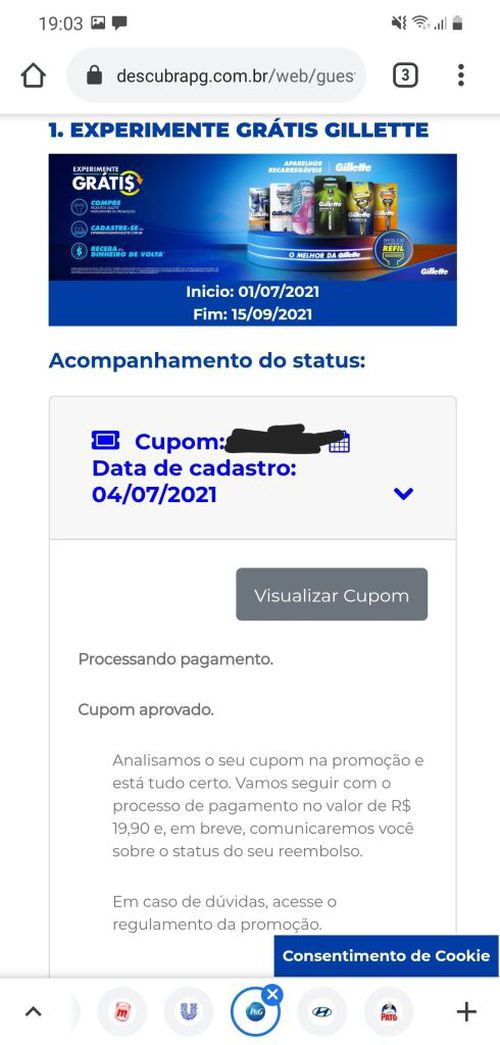500x1045 pixels.
Task: Expand the bottom tab strip arrow
Action: (x=33, y=1012)
